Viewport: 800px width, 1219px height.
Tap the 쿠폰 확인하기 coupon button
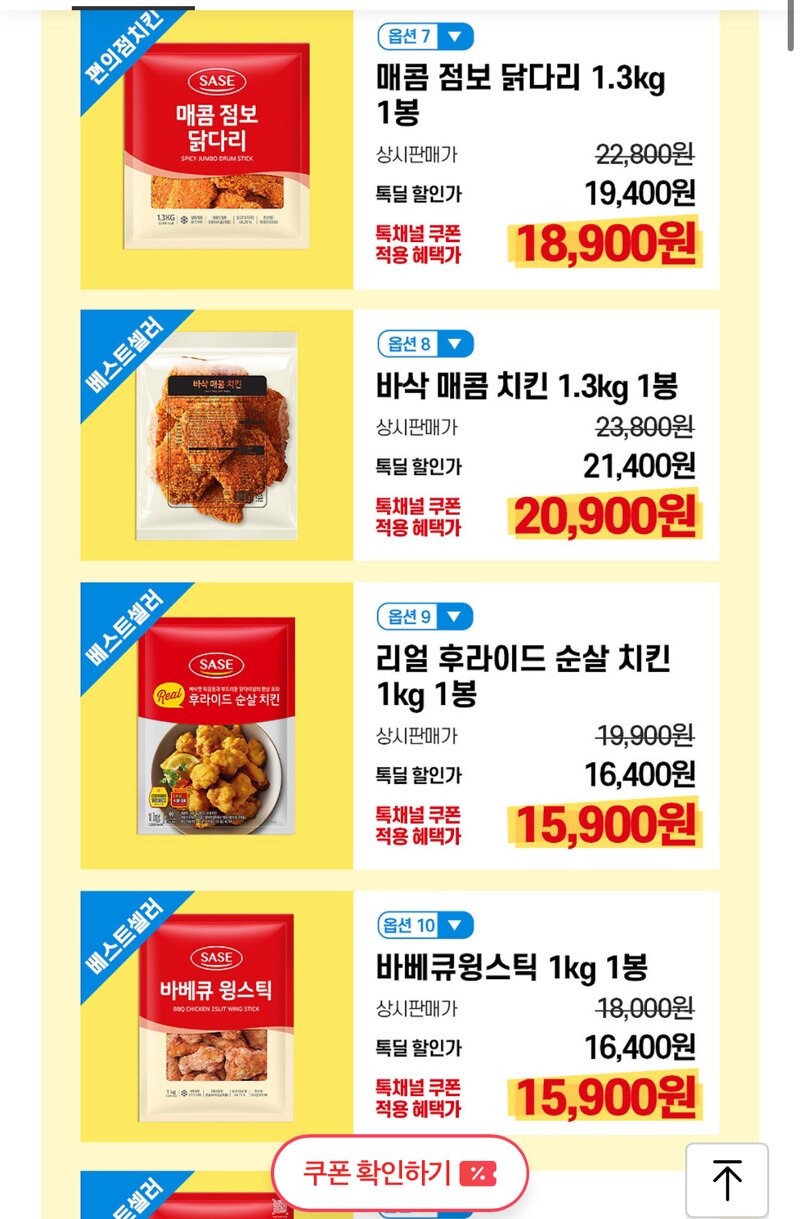[x=399, y=1173]
